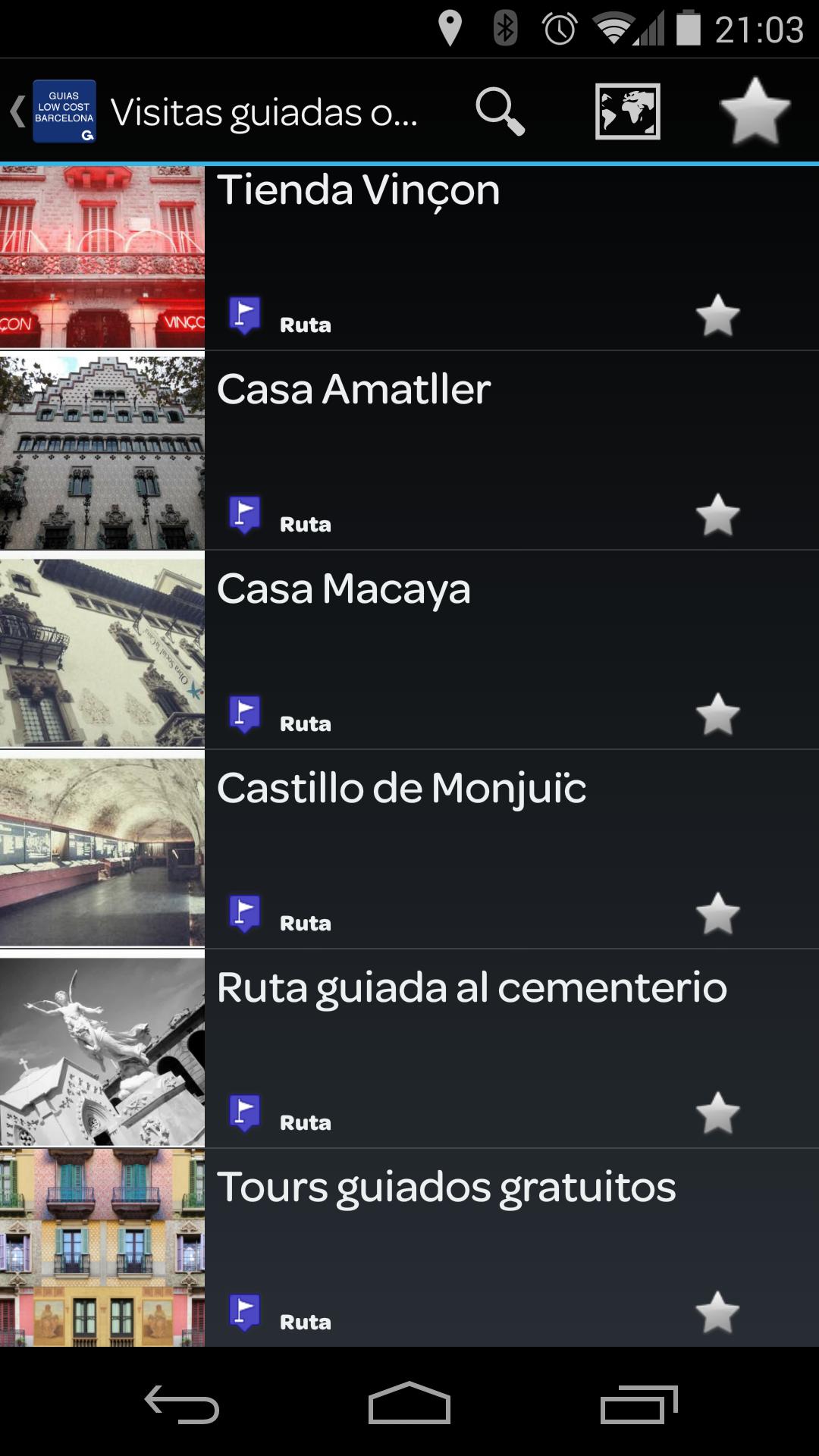Tap the back chevron next to the app logo
Image resolution: width=819 pixels, height=1456 pixels.
tap(15, 110)
